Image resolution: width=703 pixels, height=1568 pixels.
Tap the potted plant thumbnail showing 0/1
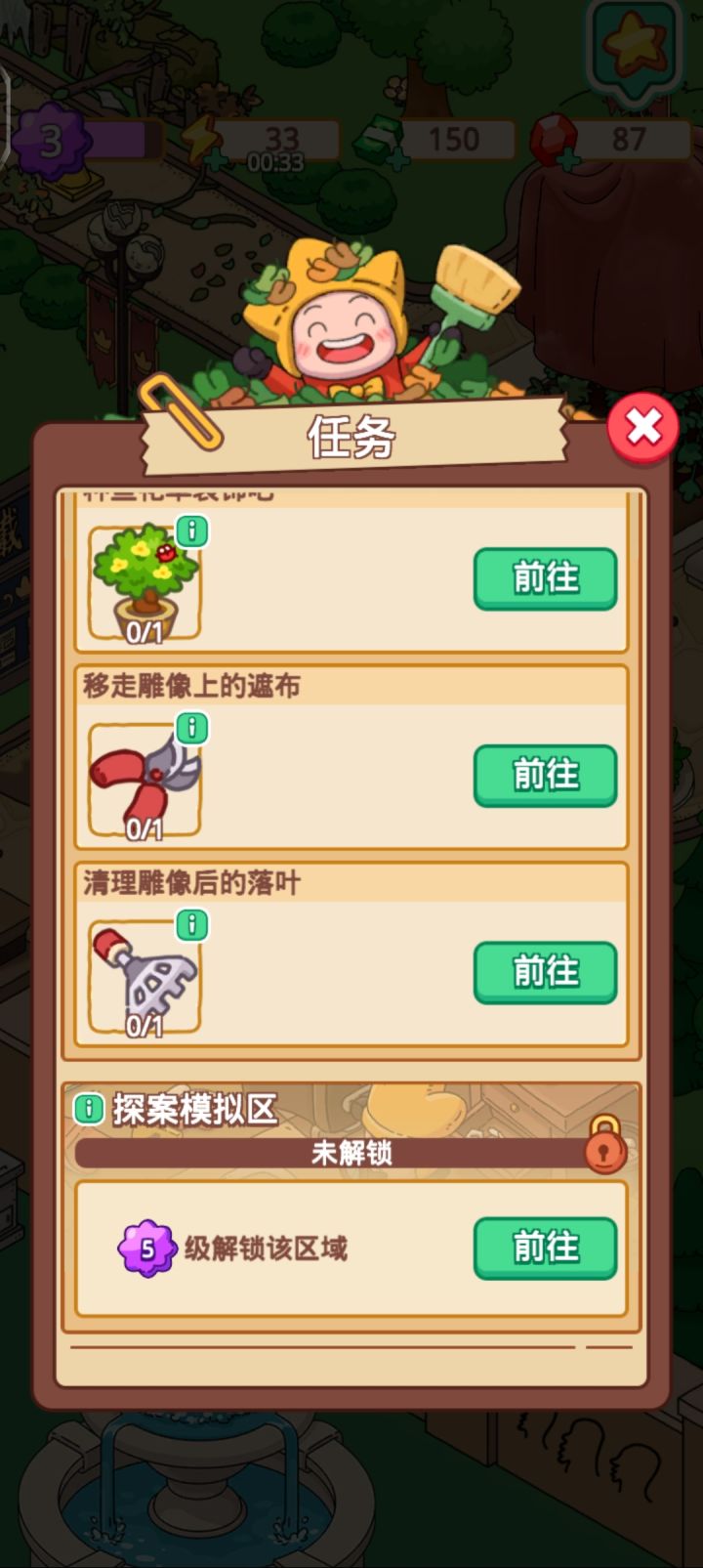point(144,579)
